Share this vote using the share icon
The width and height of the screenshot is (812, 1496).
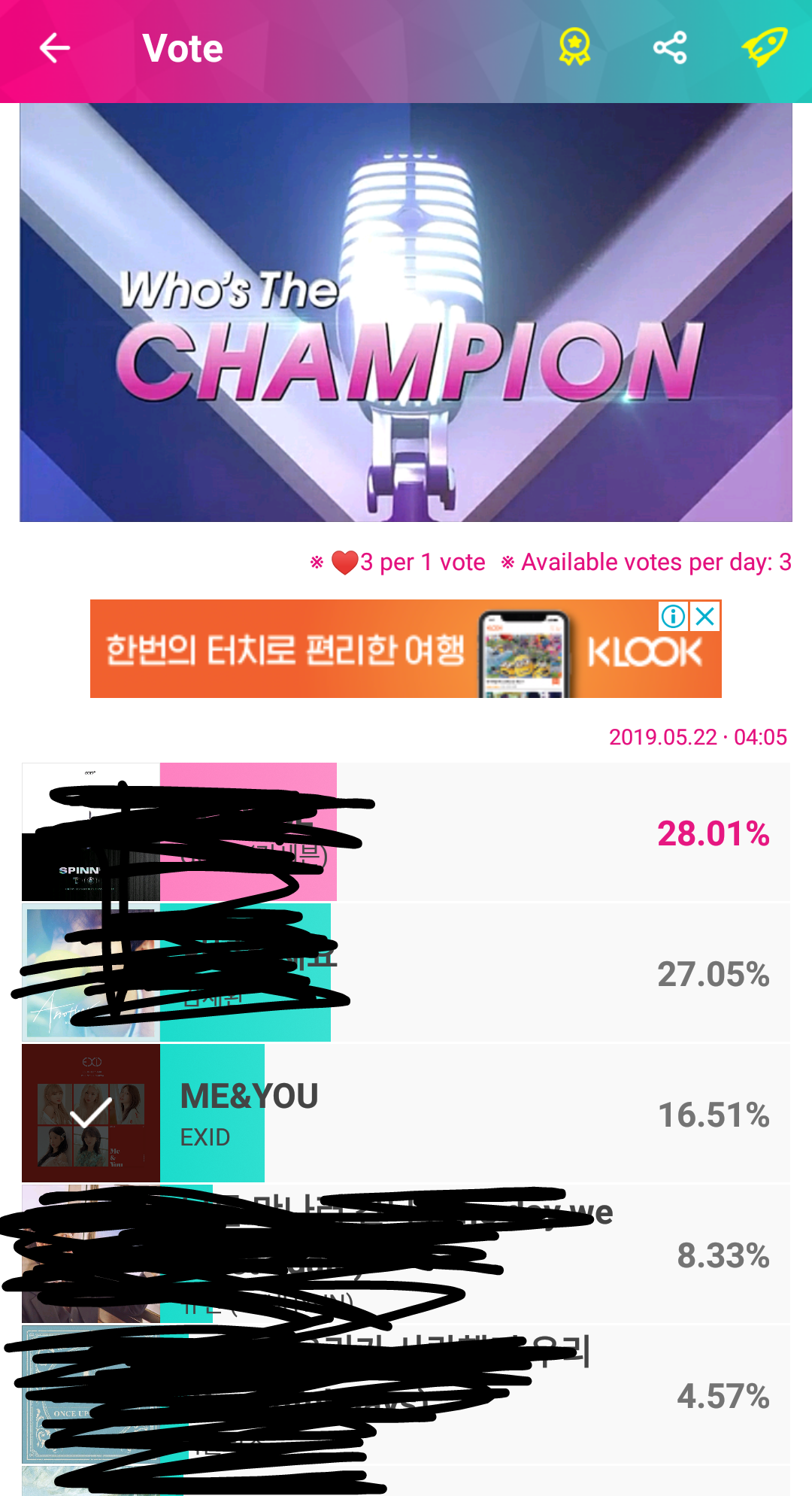(x=671, y=48)
